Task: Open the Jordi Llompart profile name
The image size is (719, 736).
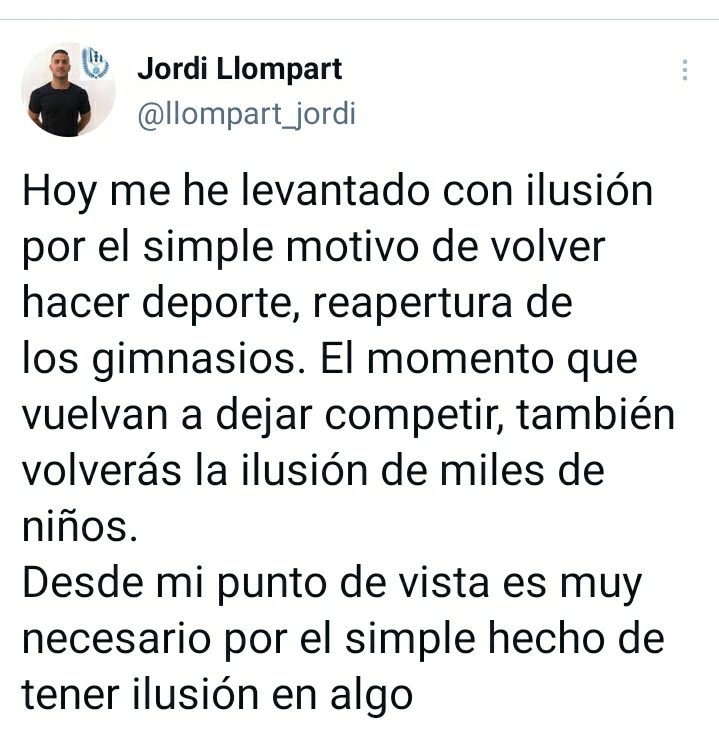Action: (x=239, y=68)
